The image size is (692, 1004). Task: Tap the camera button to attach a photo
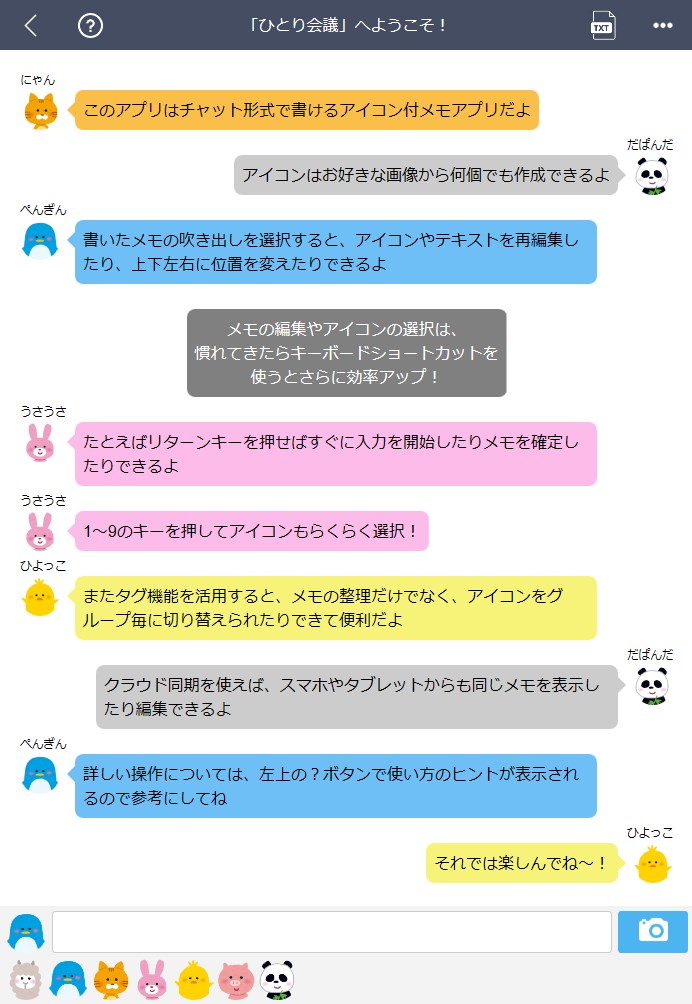[652, 932]
